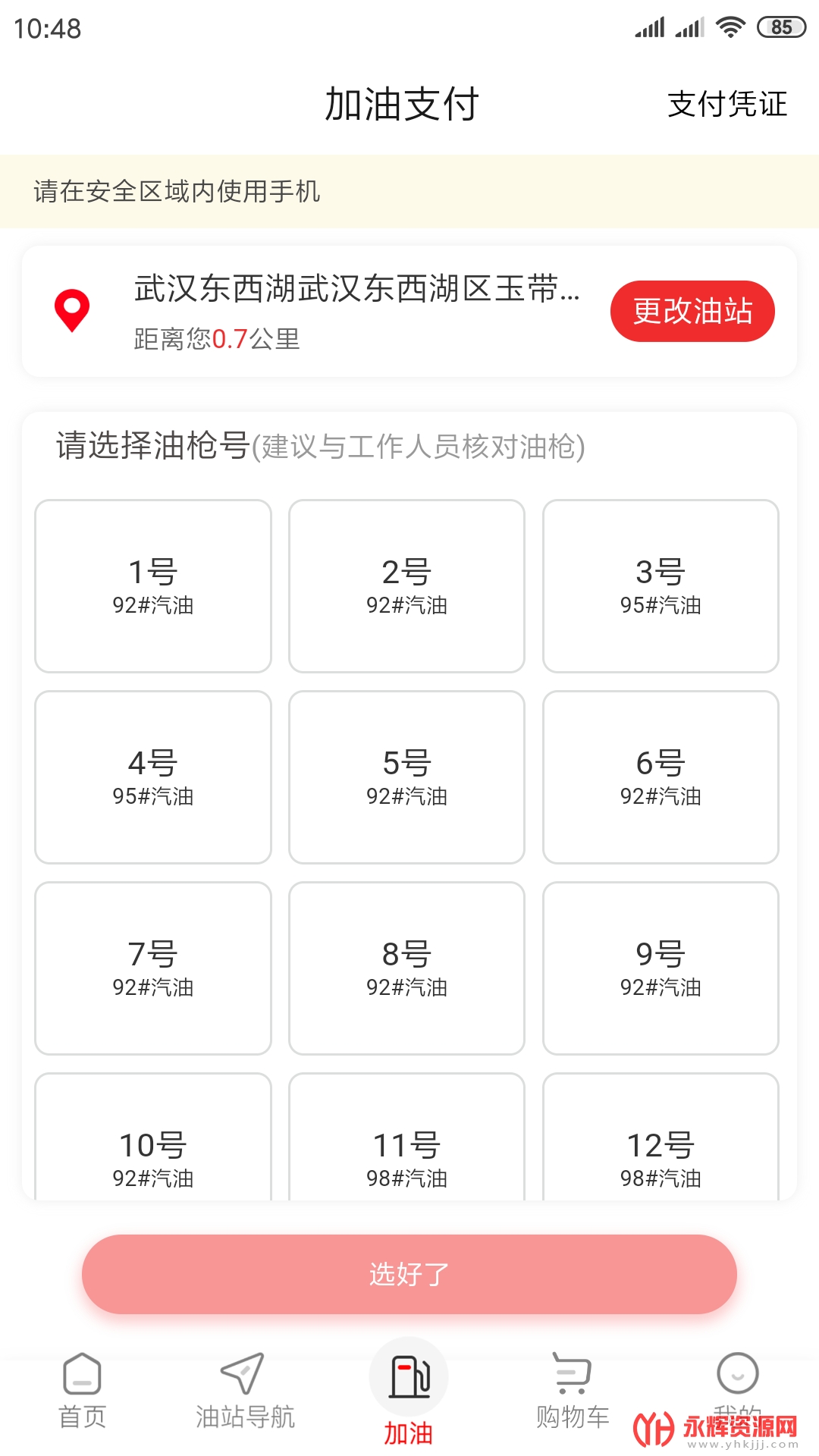
Task: Tap 更改油站 to change station
Action: (x=692, y=311)
